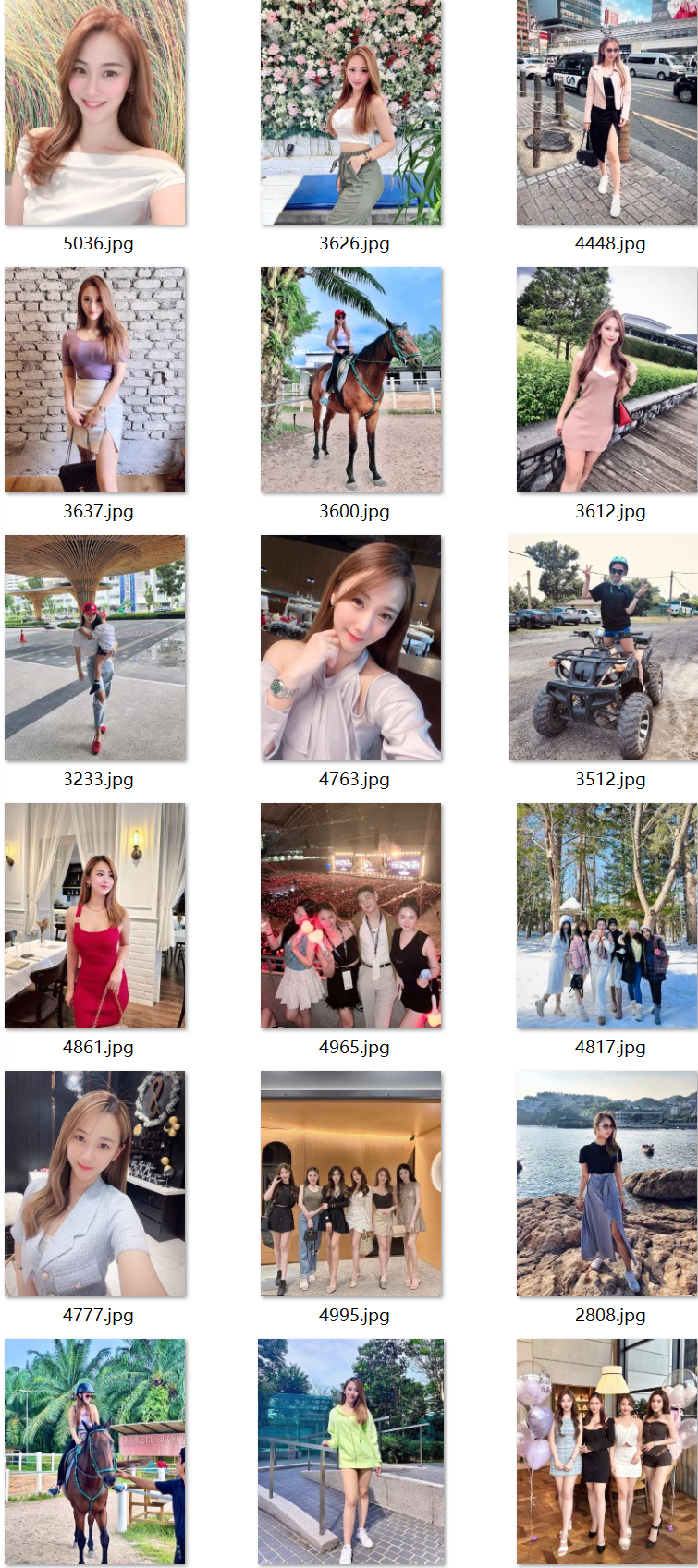The width and height of the screenshot is (698, 1568).
Task: Open the image 5036.jpg
Action: pyautogui.click(x=95, y=113)
